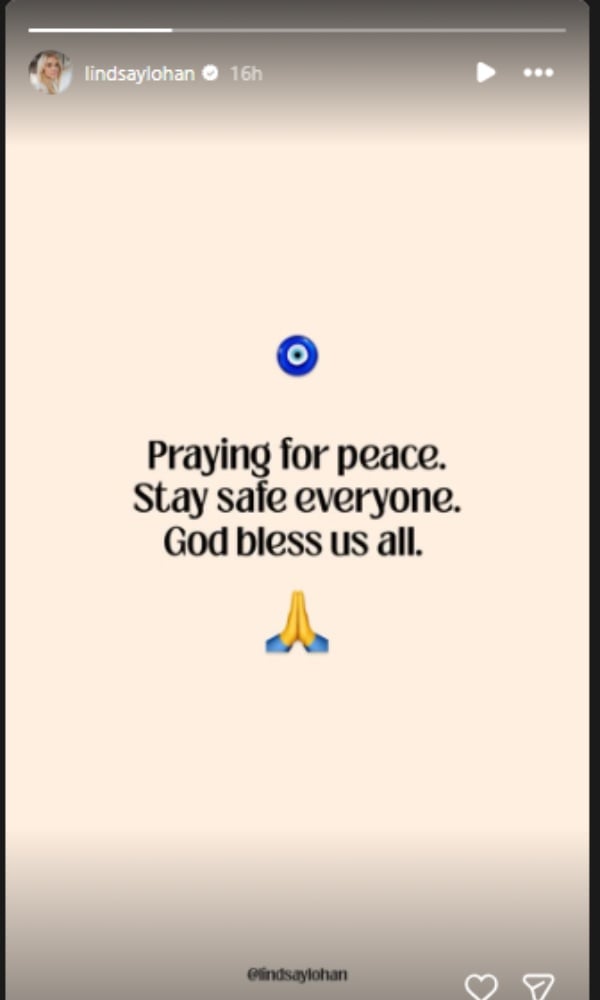Open the three-dot more options menu
600x1000 pixels.
(x=538, y=73)
